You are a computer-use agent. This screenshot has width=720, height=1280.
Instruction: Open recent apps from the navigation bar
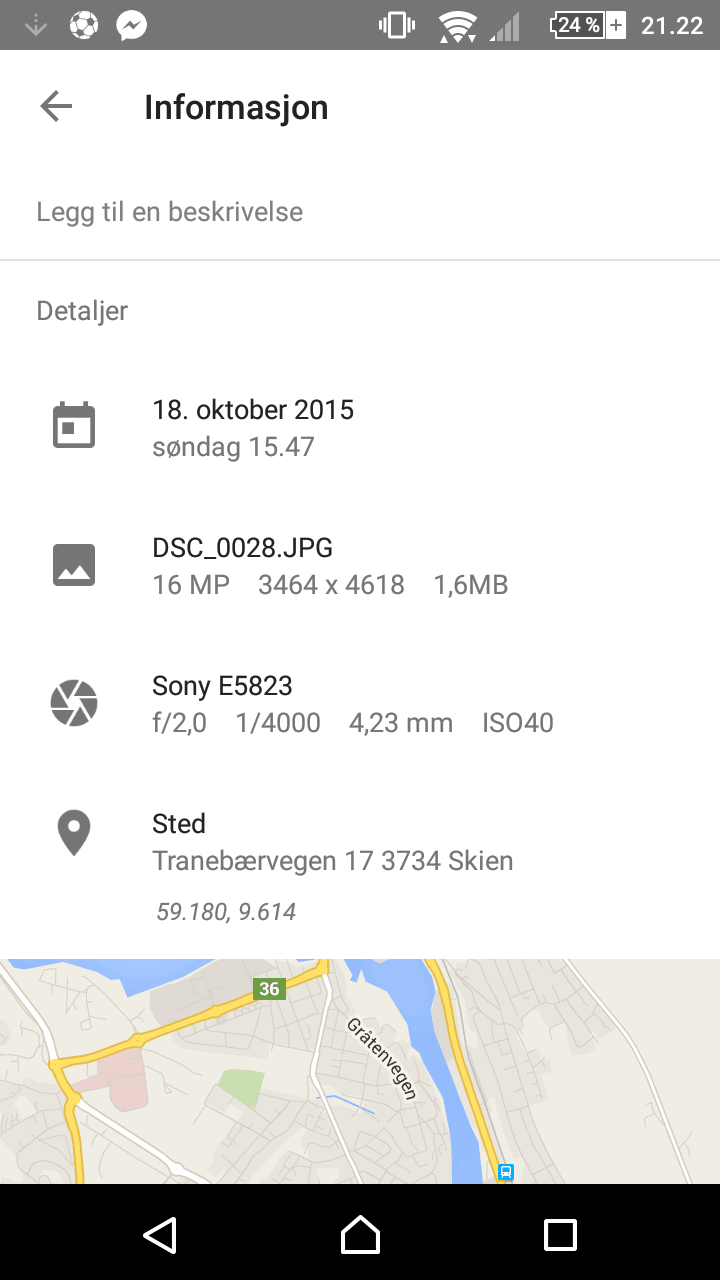560,1234
